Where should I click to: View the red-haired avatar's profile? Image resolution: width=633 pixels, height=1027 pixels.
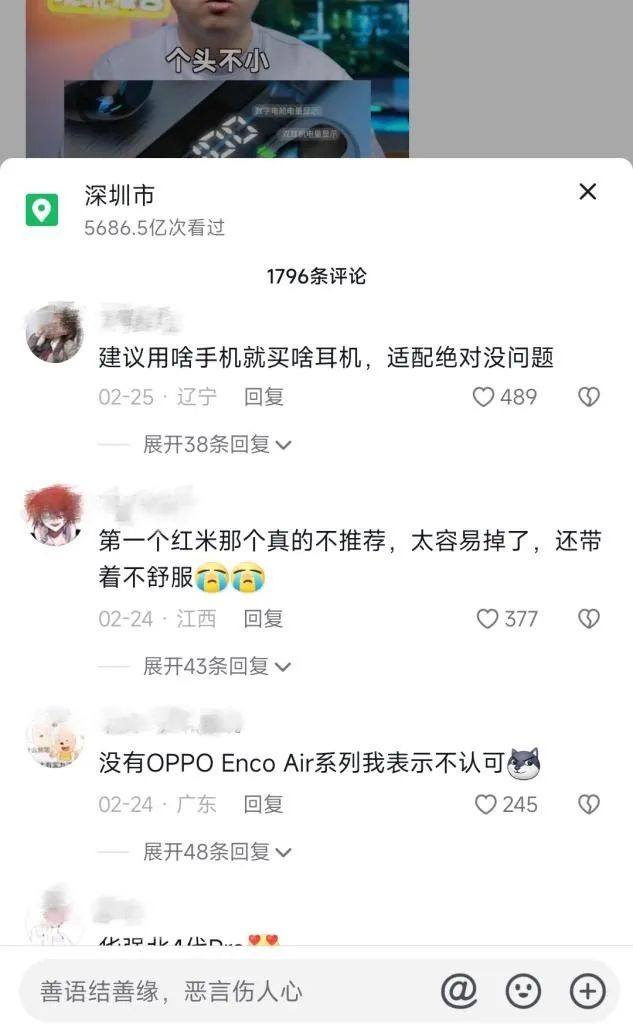point(54,516)
